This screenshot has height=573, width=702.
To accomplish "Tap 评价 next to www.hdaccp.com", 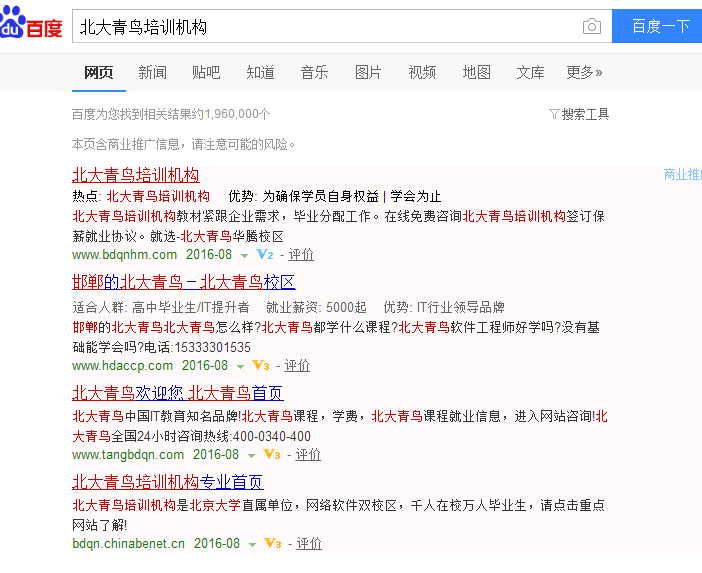I will [297, 365].
